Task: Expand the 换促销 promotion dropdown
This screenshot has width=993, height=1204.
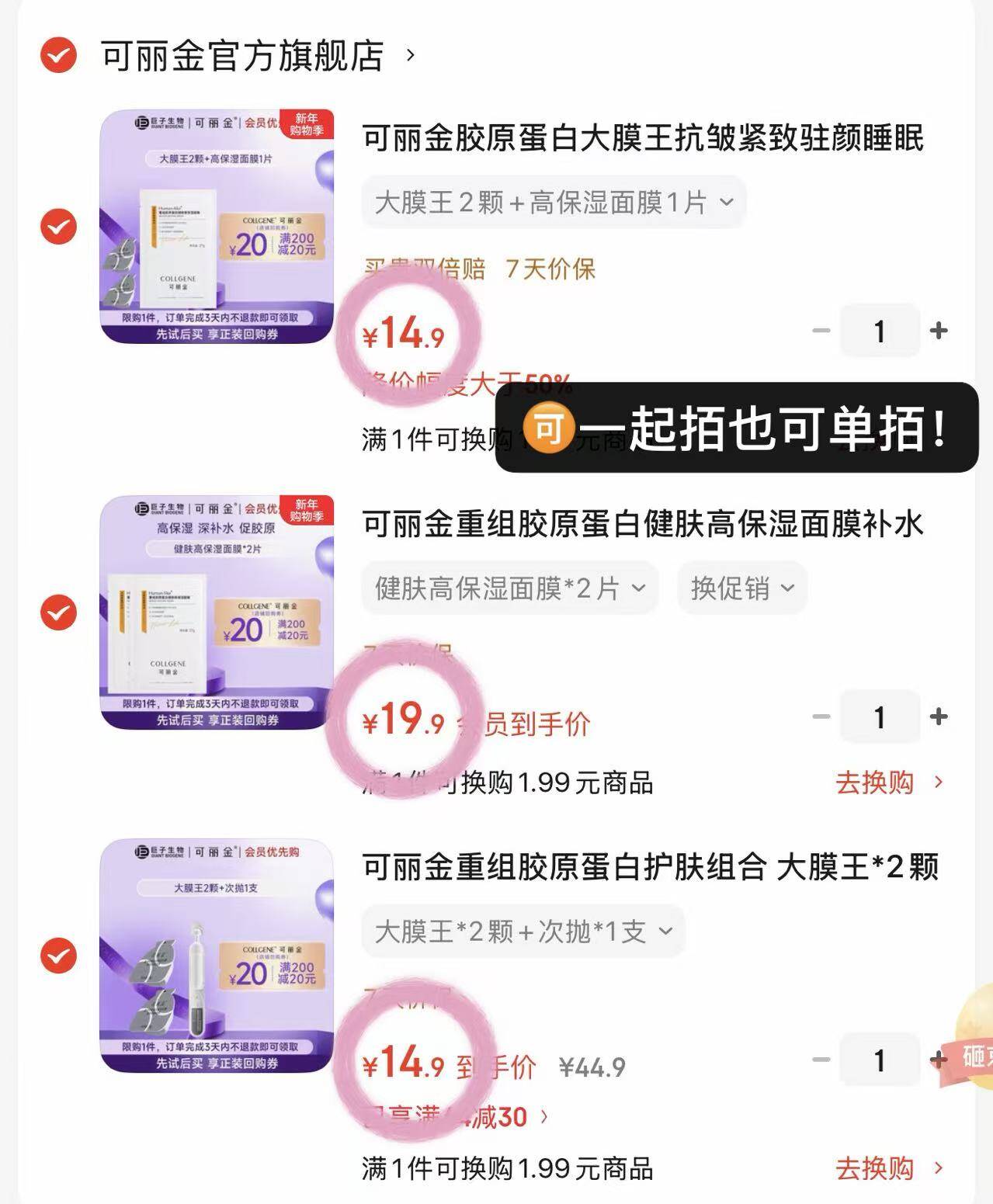Action: (741, 588)
